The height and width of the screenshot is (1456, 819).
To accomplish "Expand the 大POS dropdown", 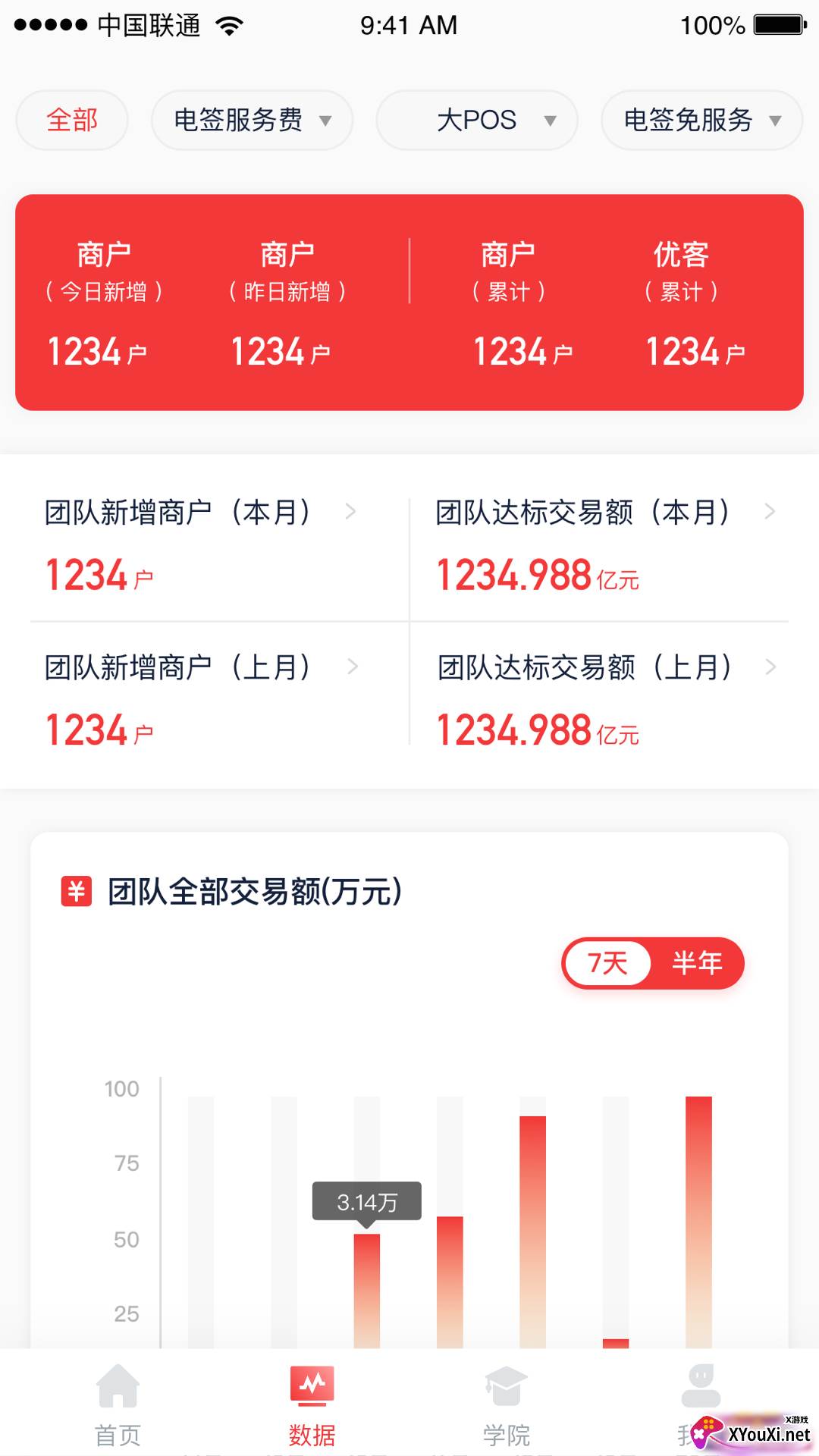I will tap(475, 120).
